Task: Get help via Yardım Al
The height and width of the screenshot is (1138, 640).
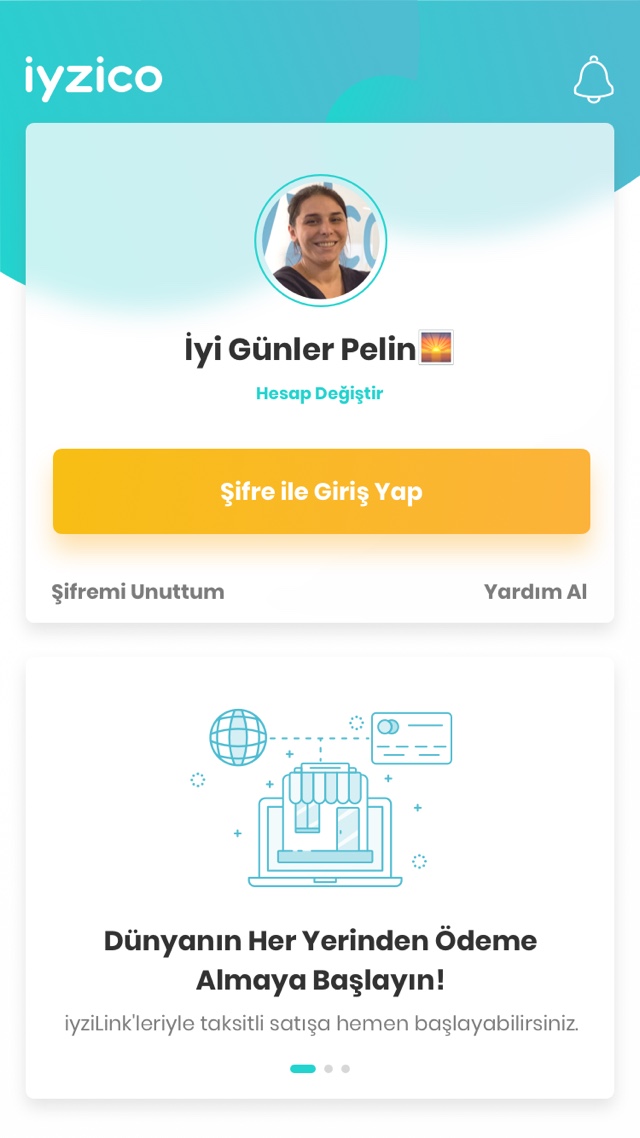Action: coord(535,591)
